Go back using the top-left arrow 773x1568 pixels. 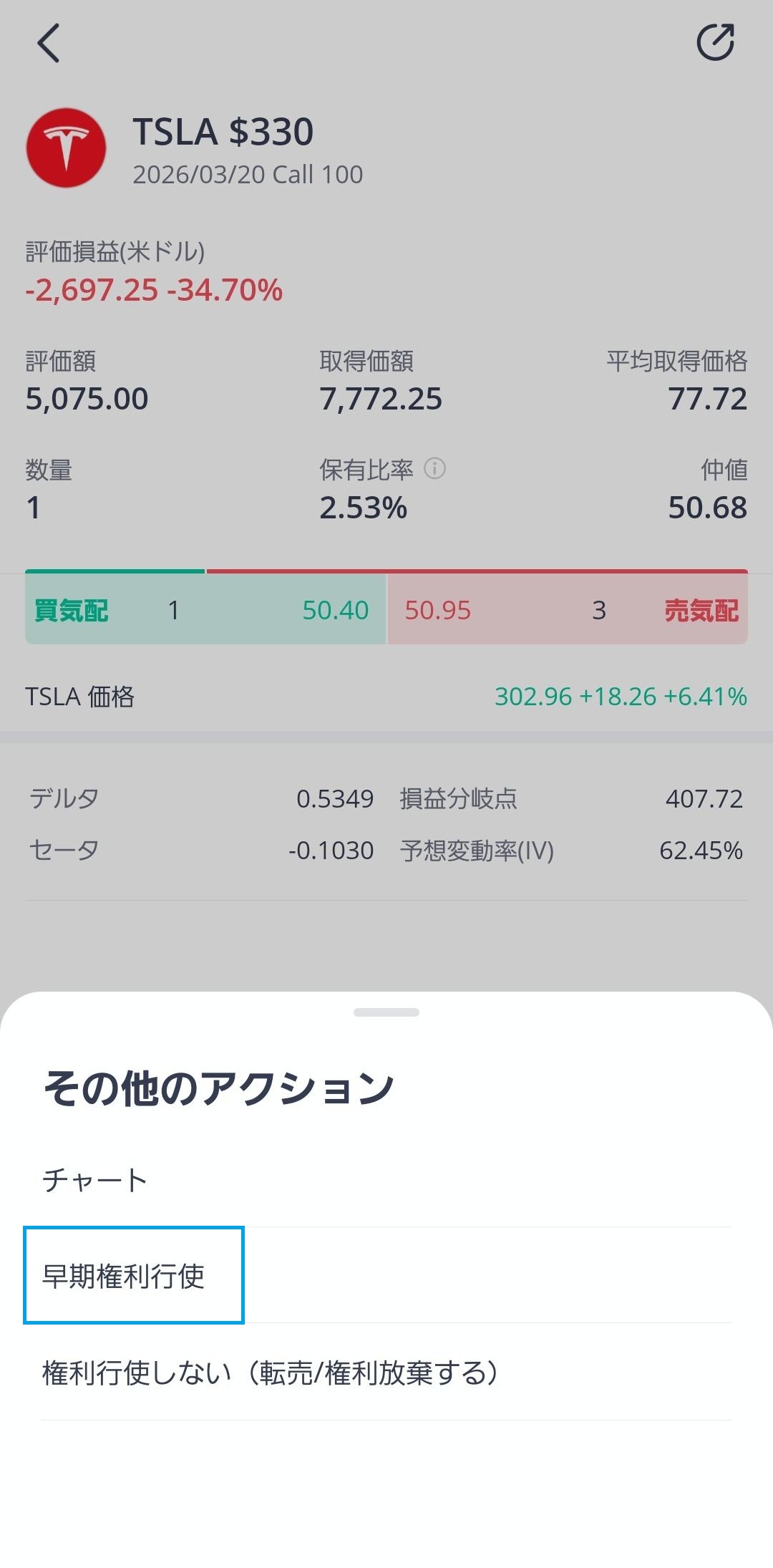pyautogui.click(x=49, y=44)
